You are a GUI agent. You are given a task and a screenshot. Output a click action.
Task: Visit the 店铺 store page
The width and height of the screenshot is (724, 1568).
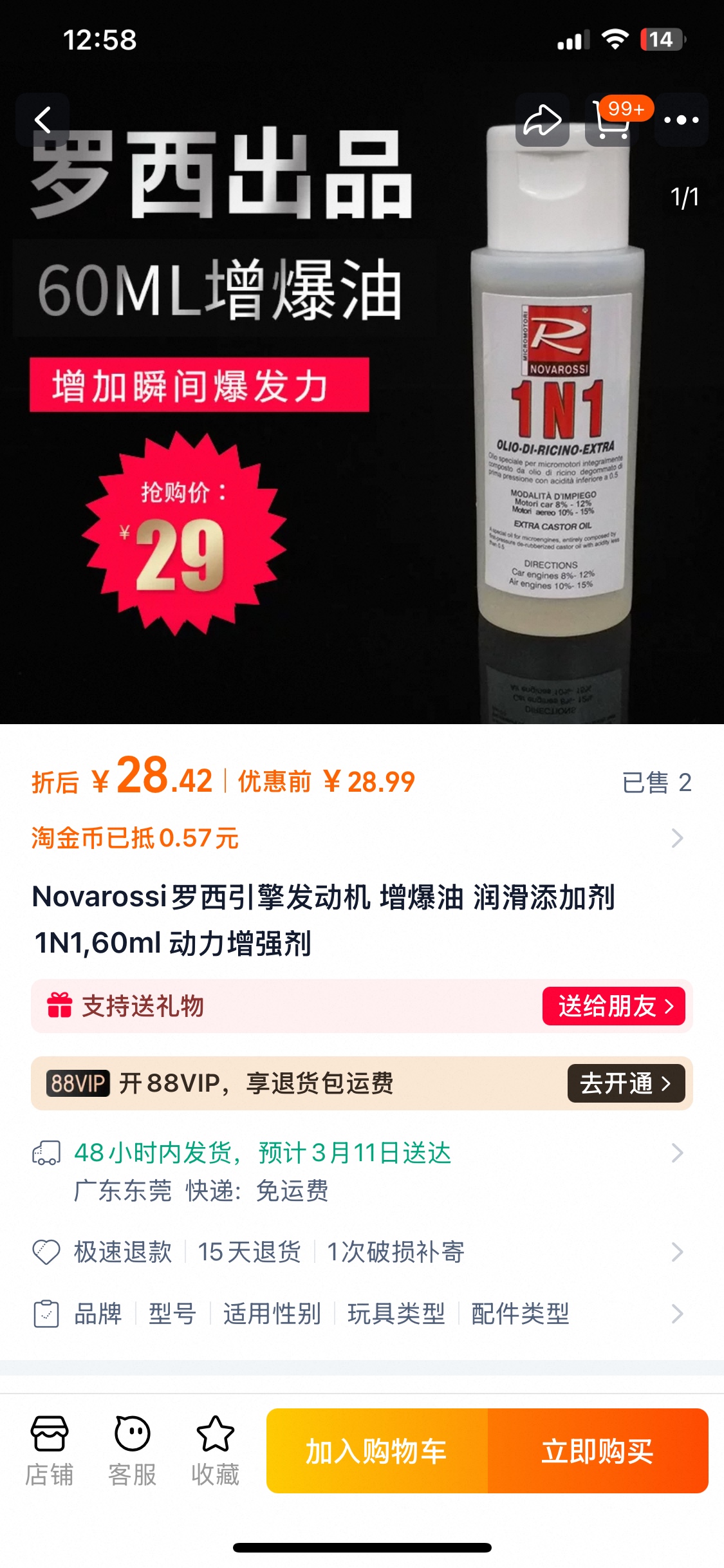pos(49,1450)
